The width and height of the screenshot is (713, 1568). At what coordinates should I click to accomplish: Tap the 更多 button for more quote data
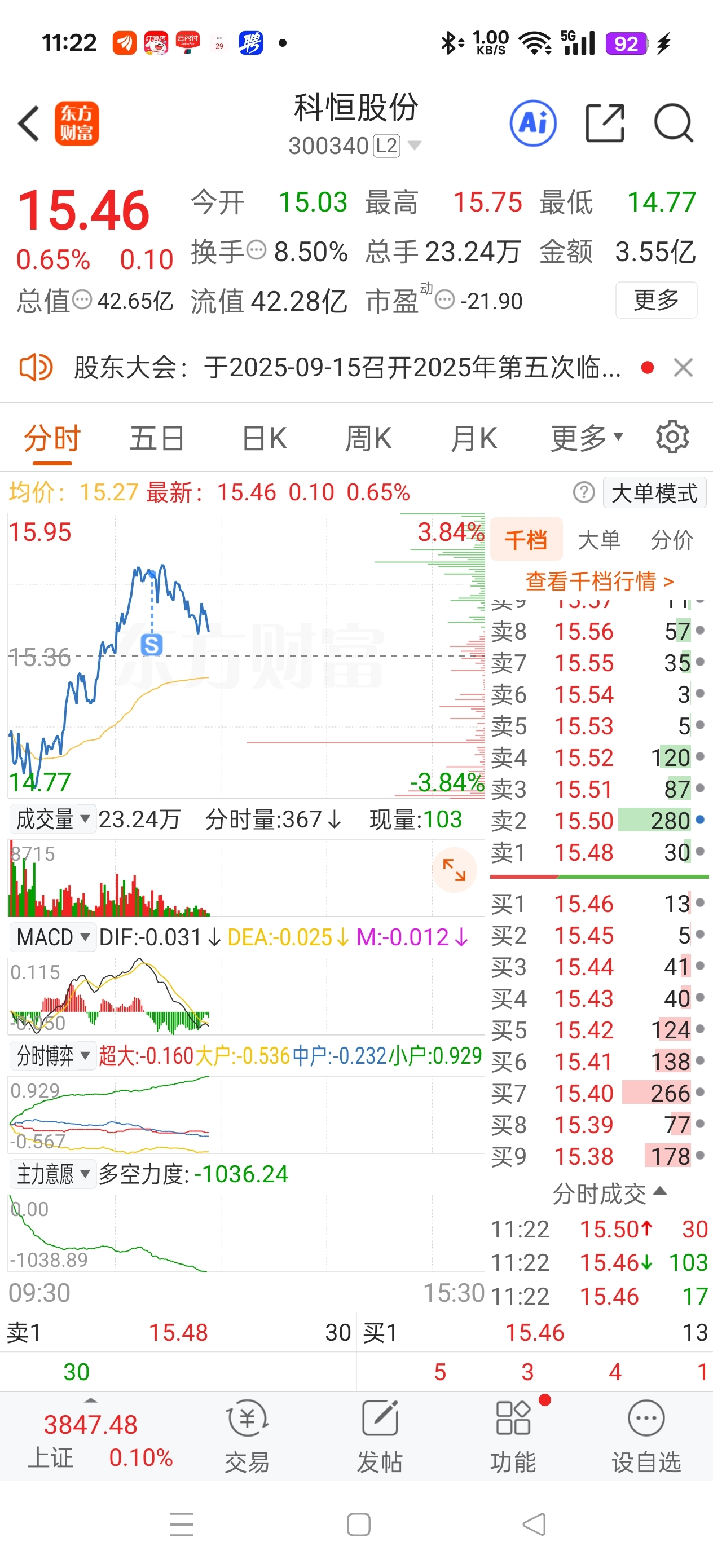point(656,300)
